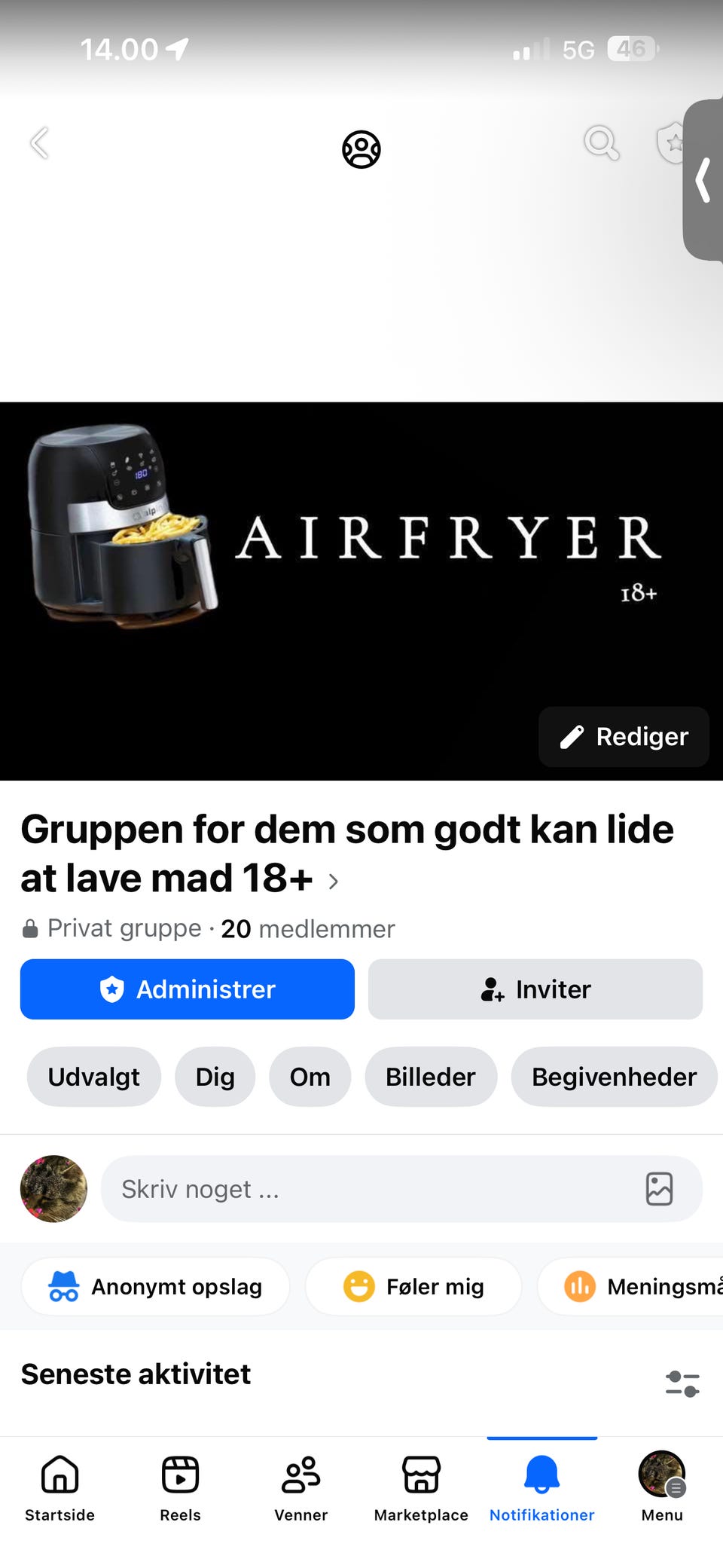The width and height of the screenshot is (723, 1568).
Task: Open the Administrer admin tools
Action: pos(188,989)
